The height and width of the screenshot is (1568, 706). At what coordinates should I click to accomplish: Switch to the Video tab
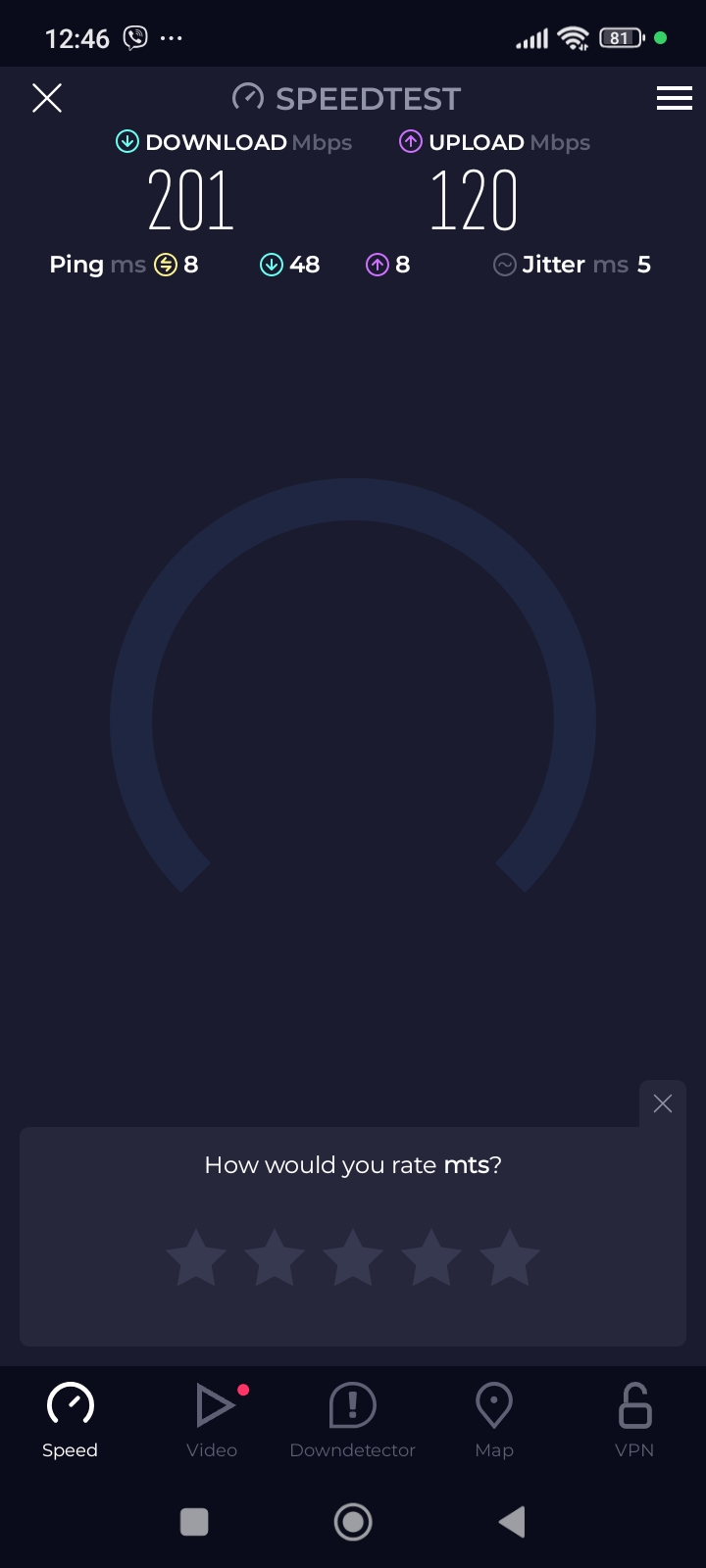point(213,1419)
